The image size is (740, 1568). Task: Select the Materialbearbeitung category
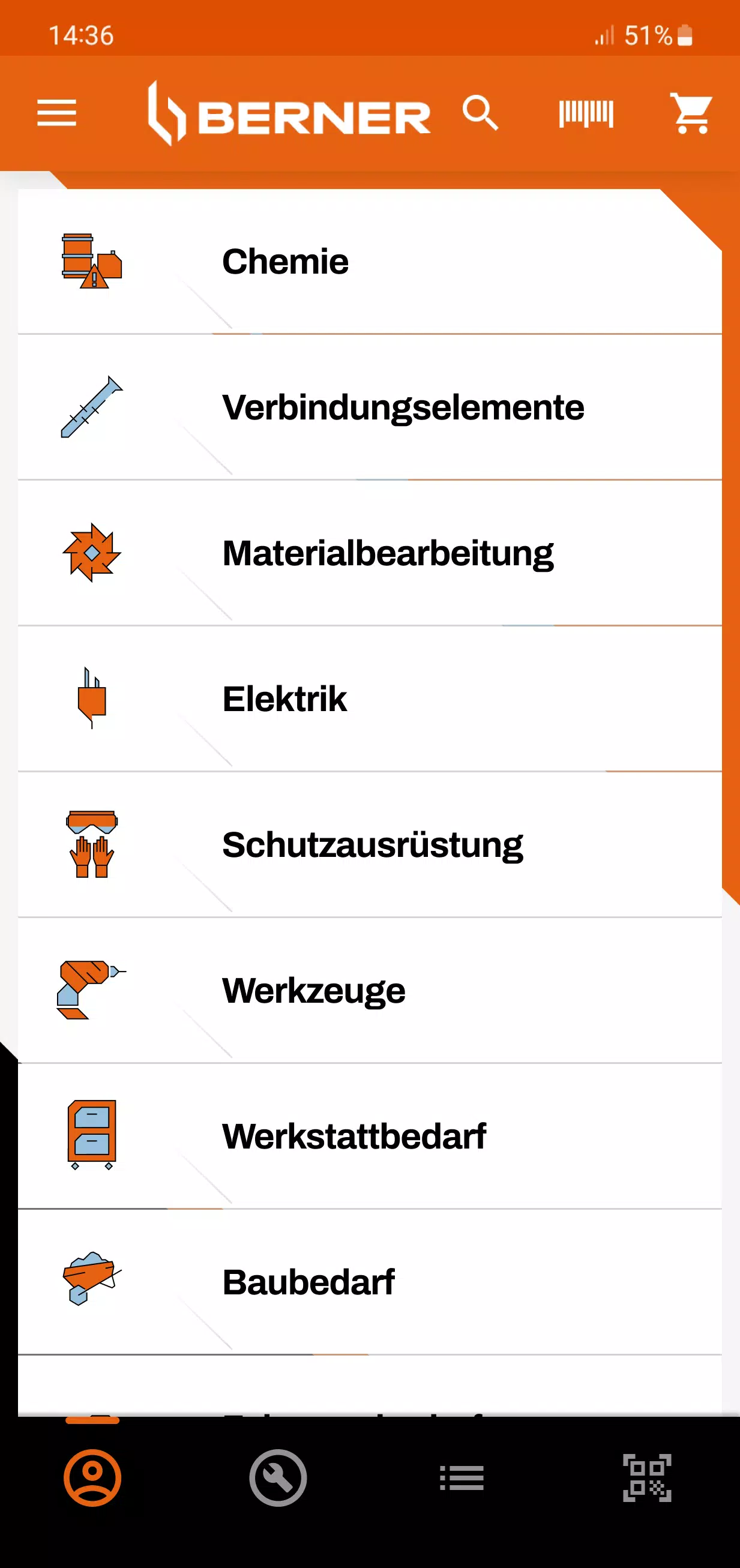[370, 553]
